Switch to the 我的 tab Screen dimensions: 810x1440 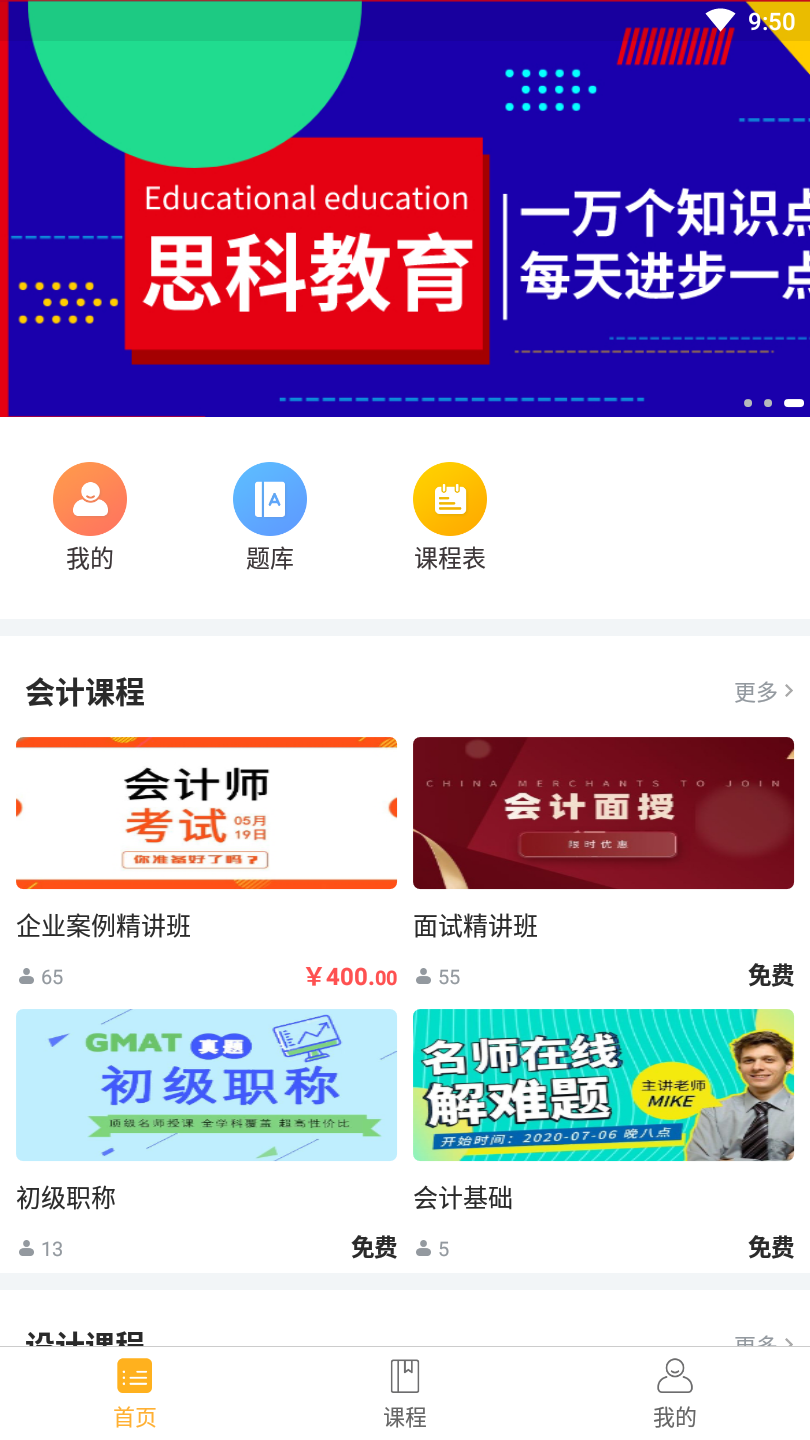point(675,1392)
